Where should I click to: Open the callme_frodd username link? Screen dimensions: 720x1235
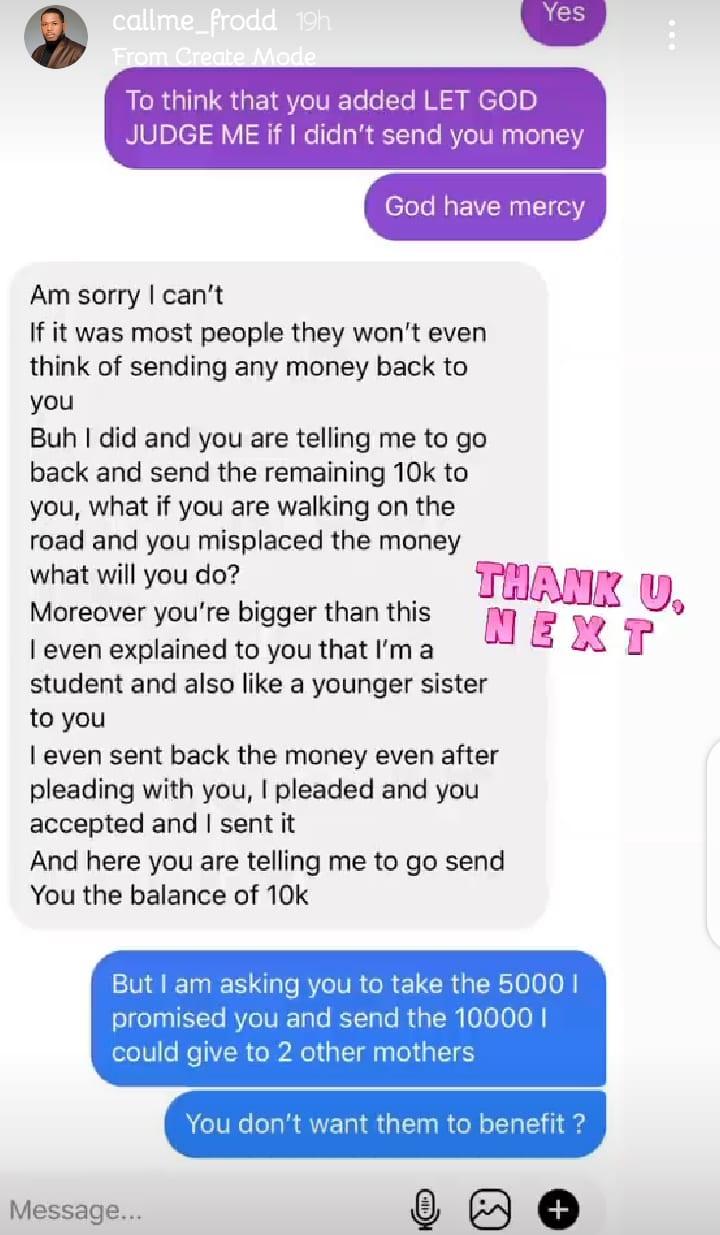194,21
